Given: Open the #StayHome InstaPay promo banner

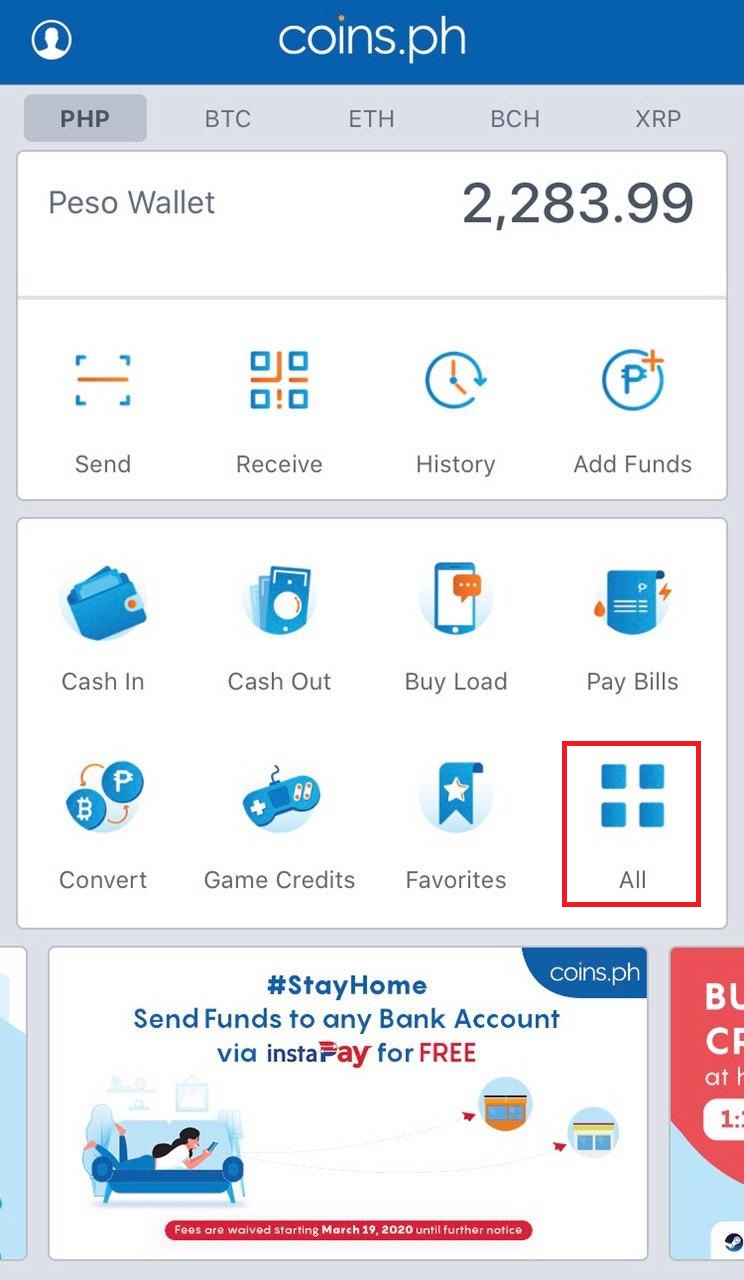Looking at the screenshot, I should click(348, 1102).
